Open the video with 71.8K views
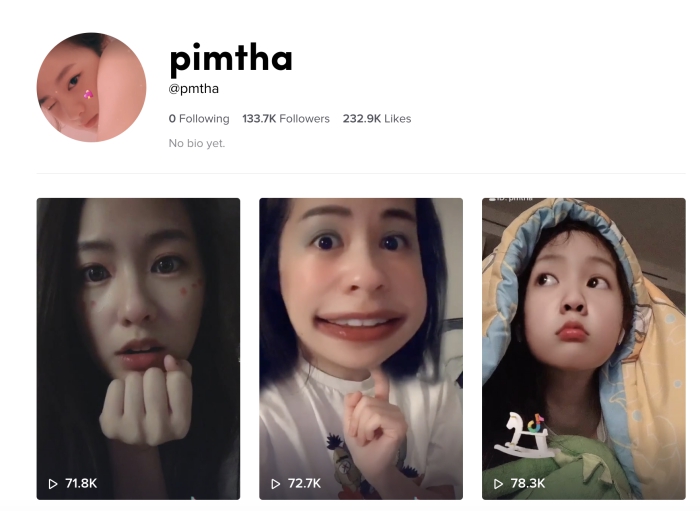700x511 pixels. 138,348
